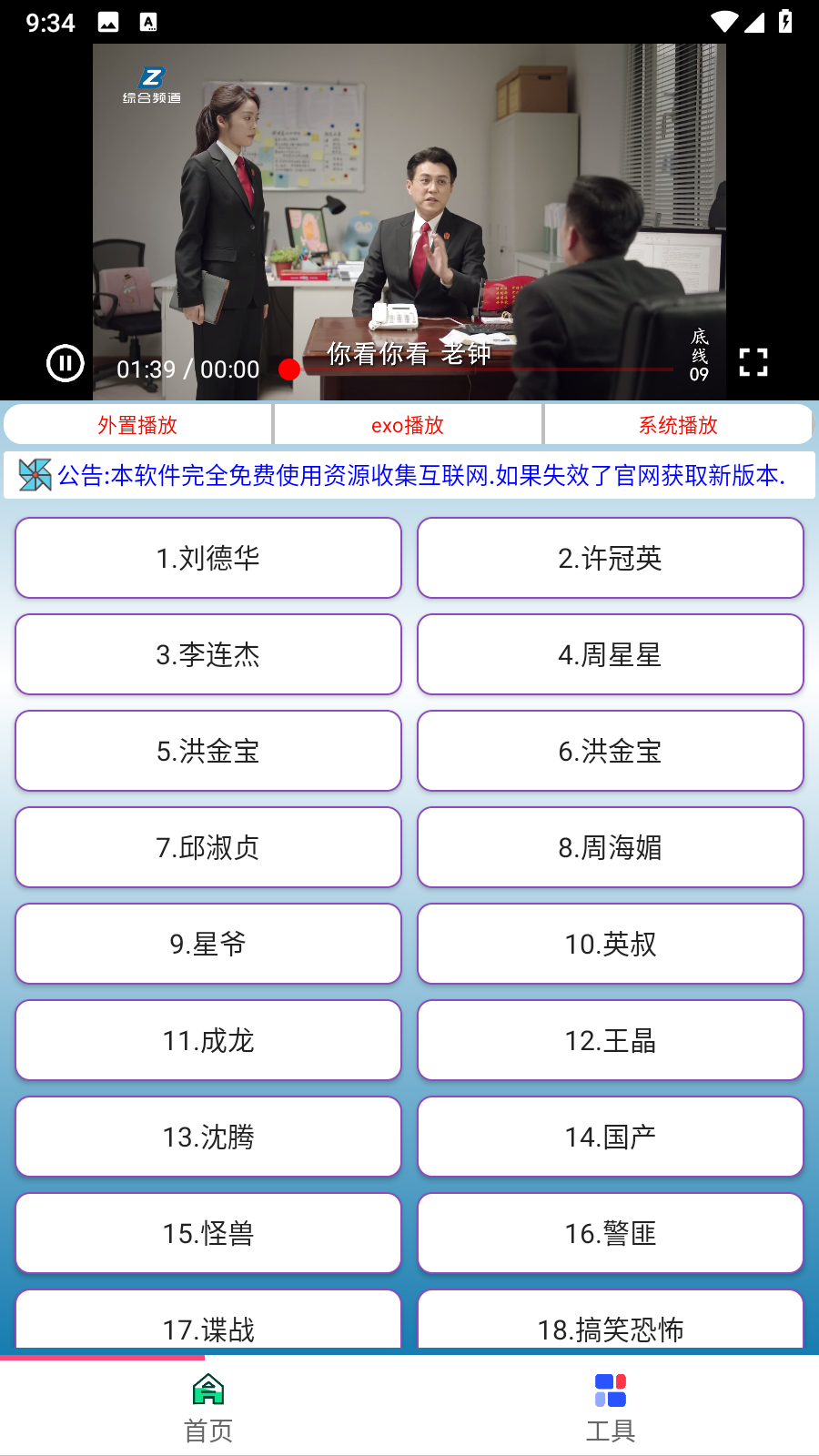Open the 首页 tab at the bottom

(207, 1406)
